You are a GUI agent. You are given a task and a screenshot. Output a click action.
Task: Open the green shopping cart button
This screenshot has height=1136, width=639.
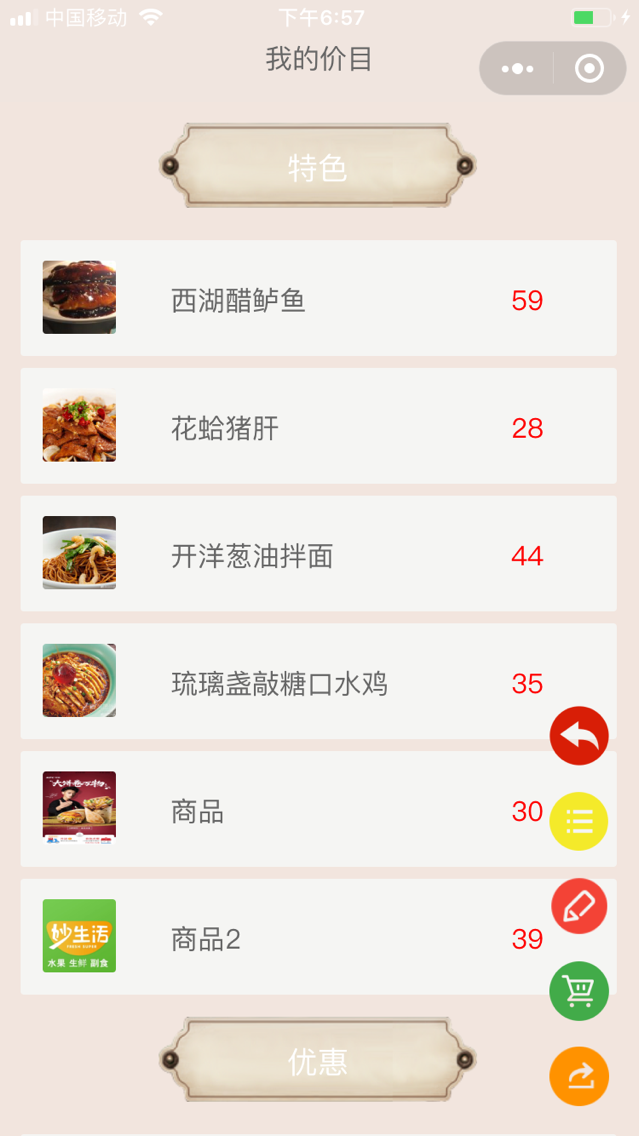click(x=579, y=991)
